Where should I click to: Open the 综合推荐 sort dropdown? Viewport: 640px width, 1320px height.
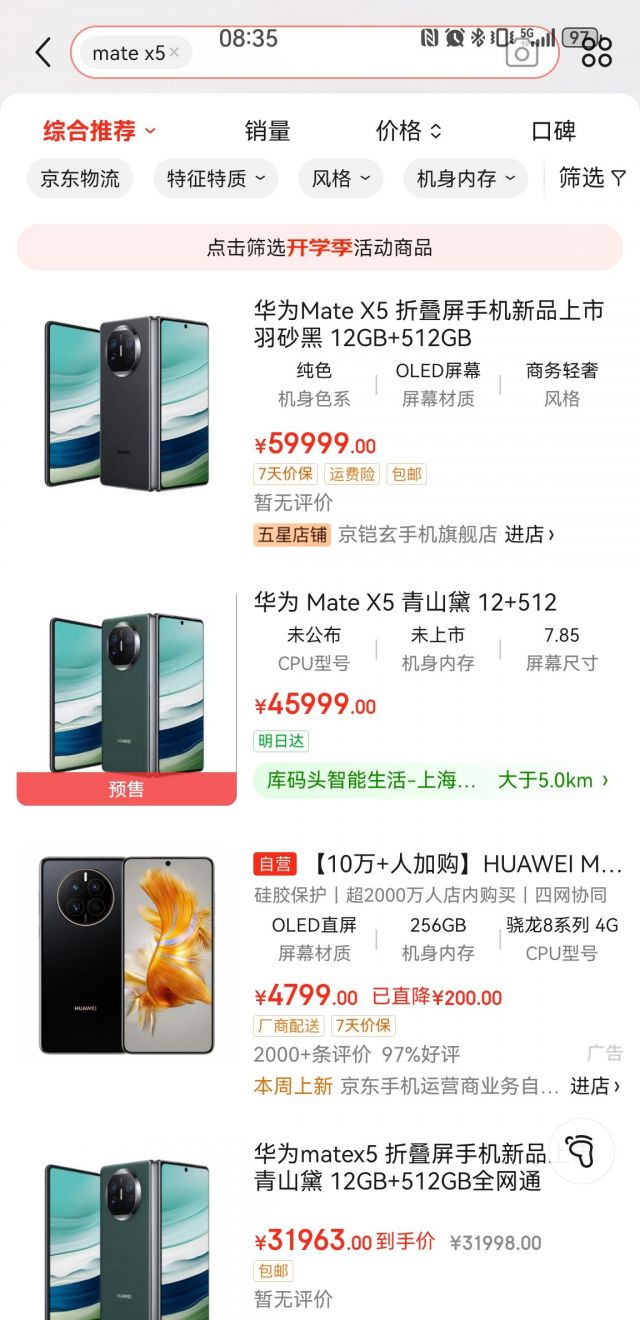tap(100, 131)
